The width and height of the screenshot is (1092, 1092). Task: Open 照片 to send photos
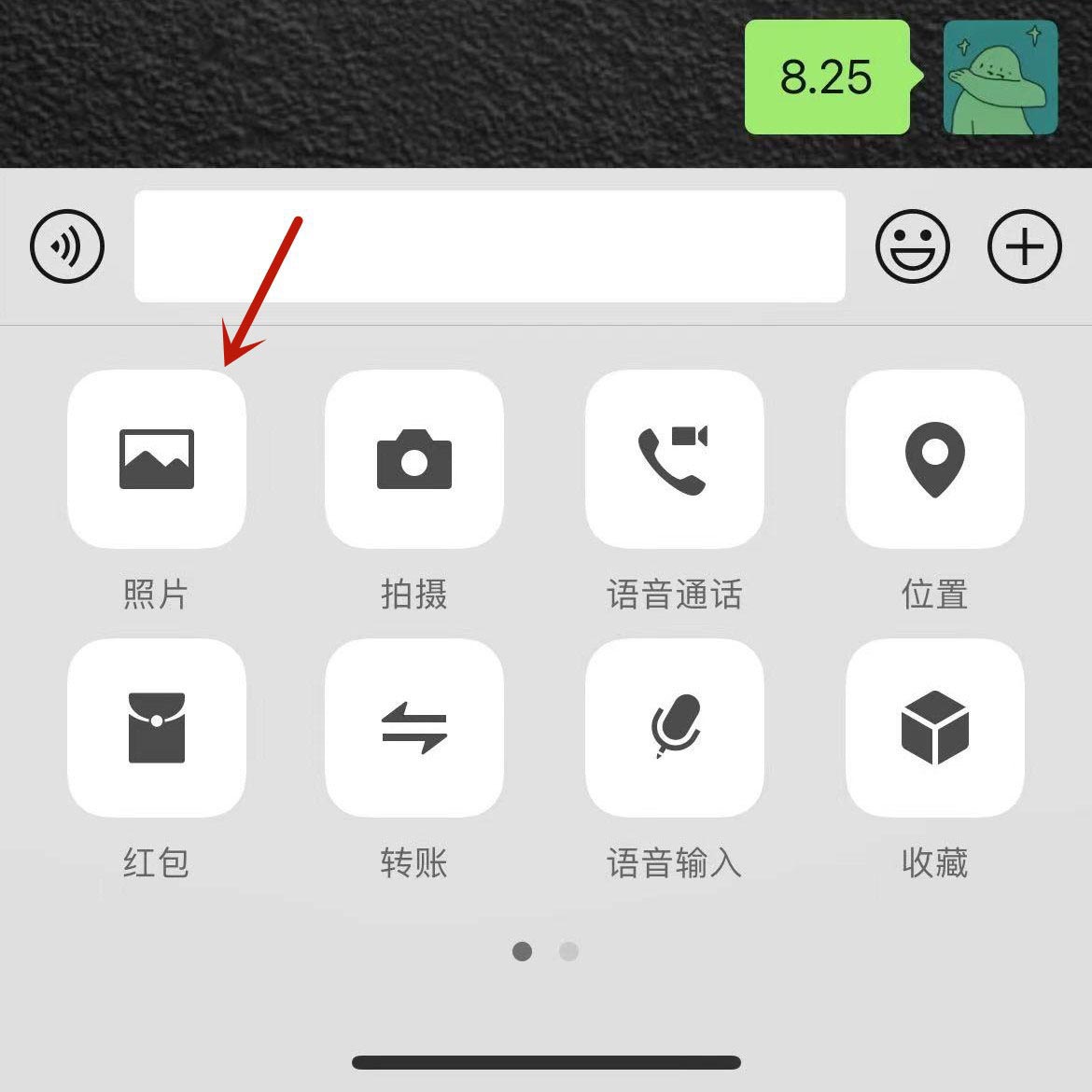click(x=157, y=458)
